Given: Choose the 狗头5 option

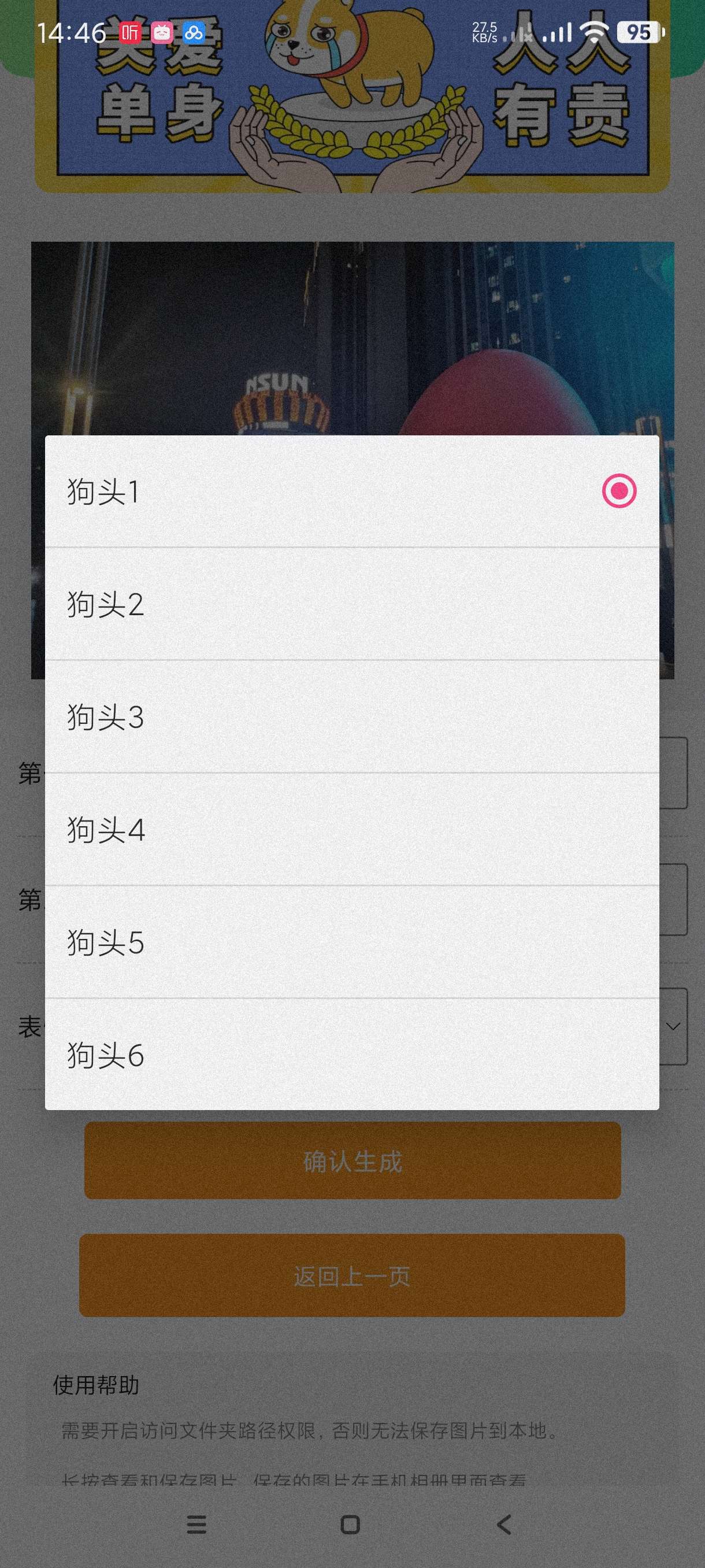Looking at the screenshot, I should pos(351,942).
